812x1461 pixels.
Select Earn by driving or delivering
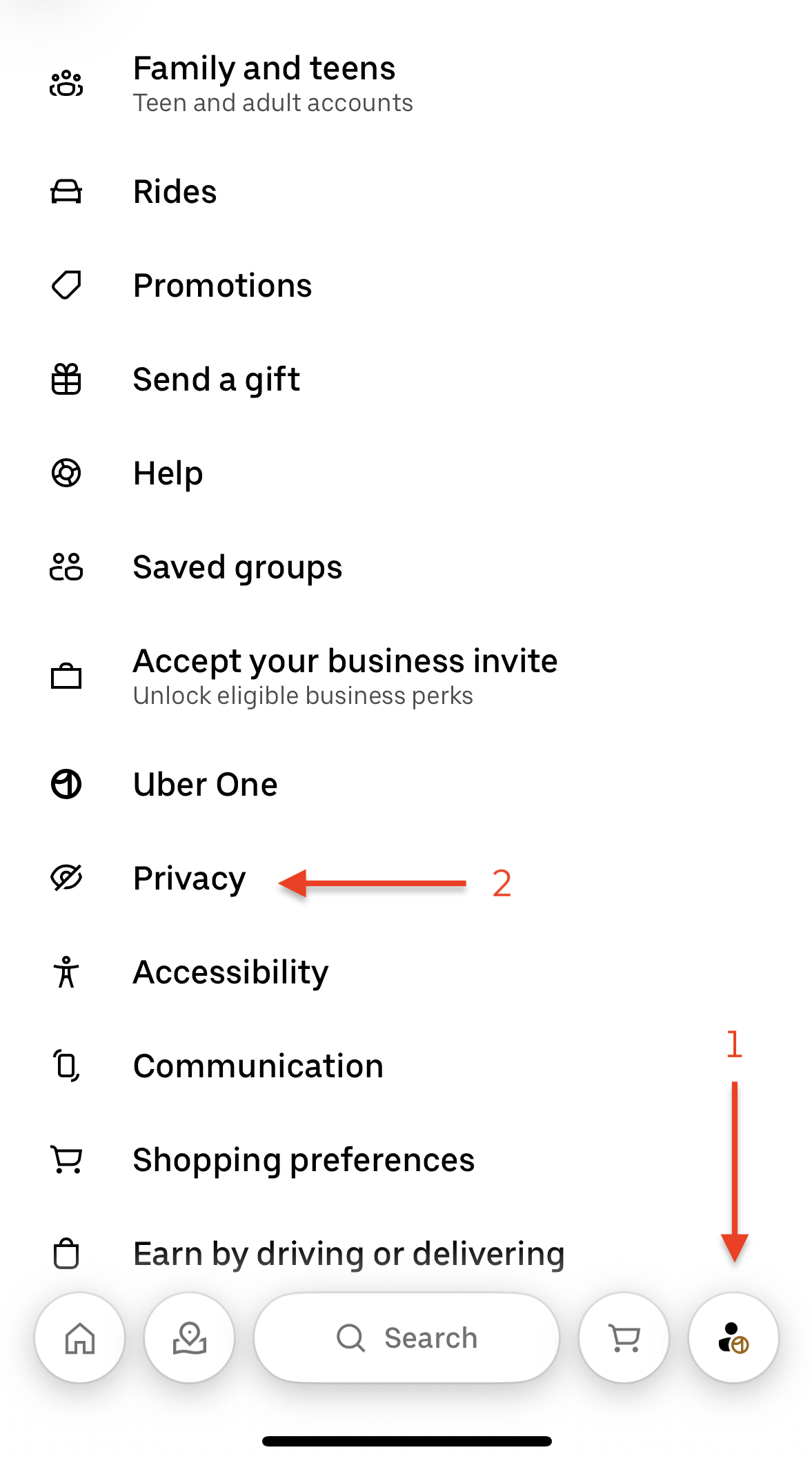pos(348,1254)
